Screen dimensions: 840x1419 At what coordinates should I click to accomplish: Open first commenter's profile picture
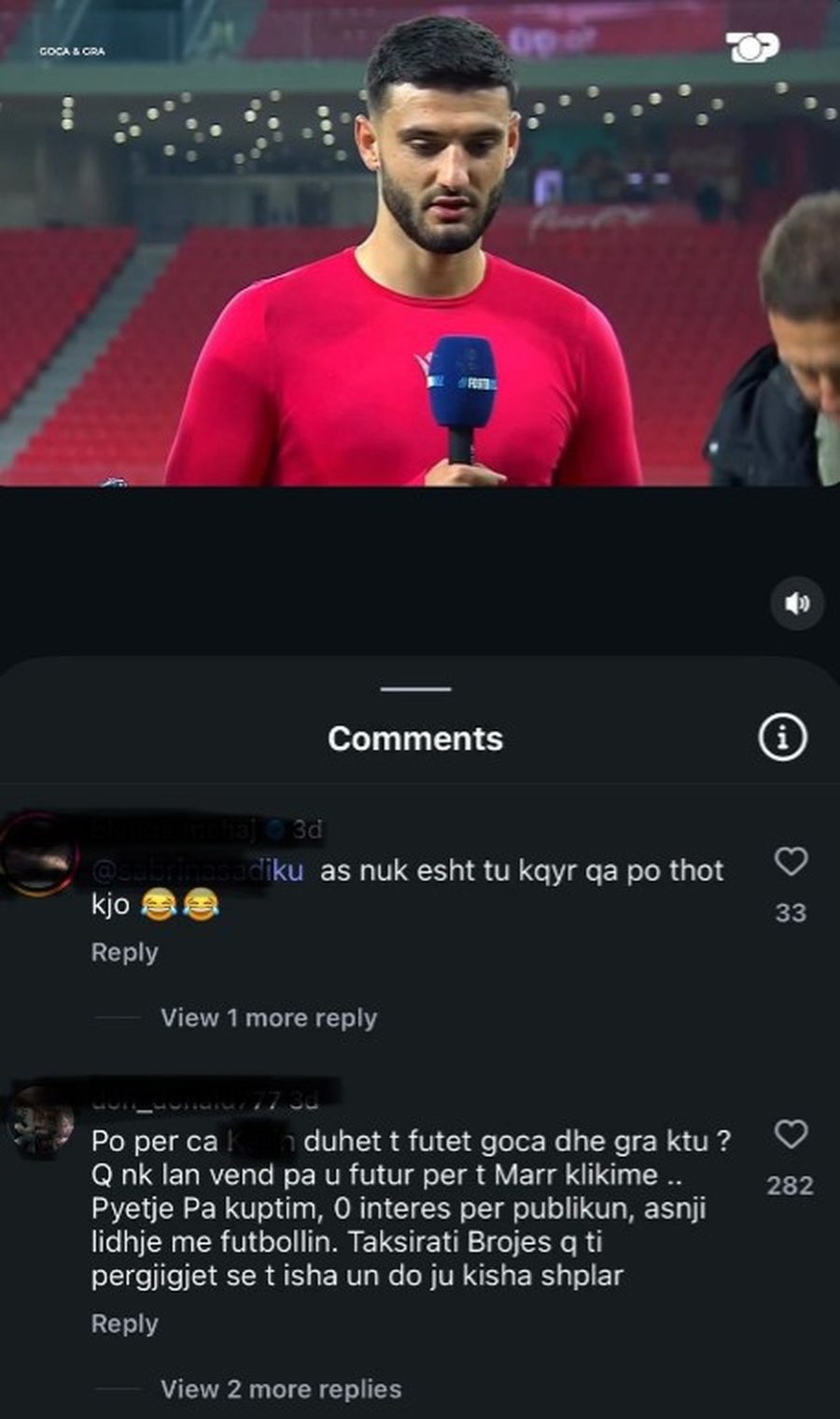(x=39, y=854)
